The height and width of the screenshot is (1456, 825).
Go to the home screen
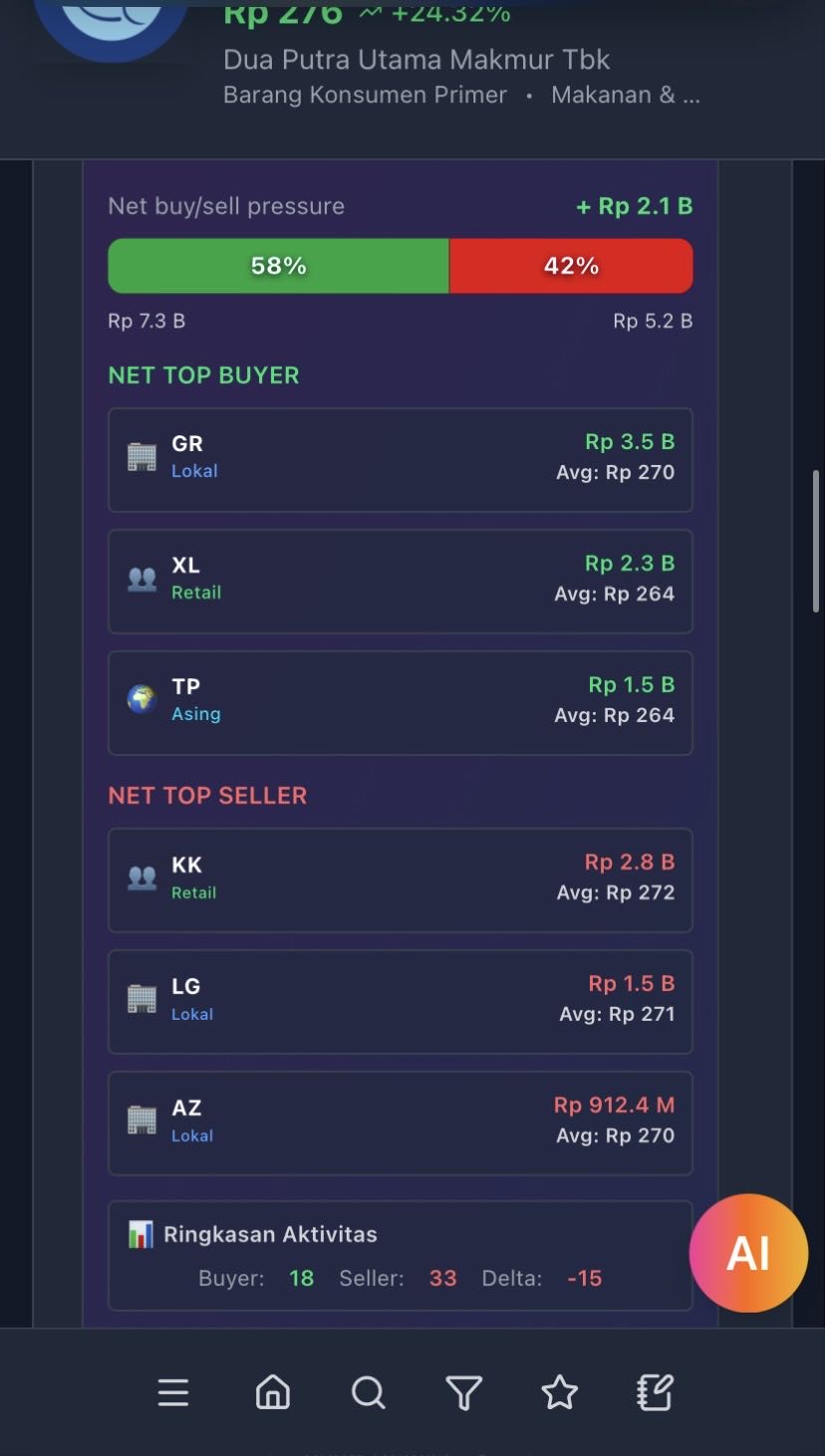[272, 1392]
